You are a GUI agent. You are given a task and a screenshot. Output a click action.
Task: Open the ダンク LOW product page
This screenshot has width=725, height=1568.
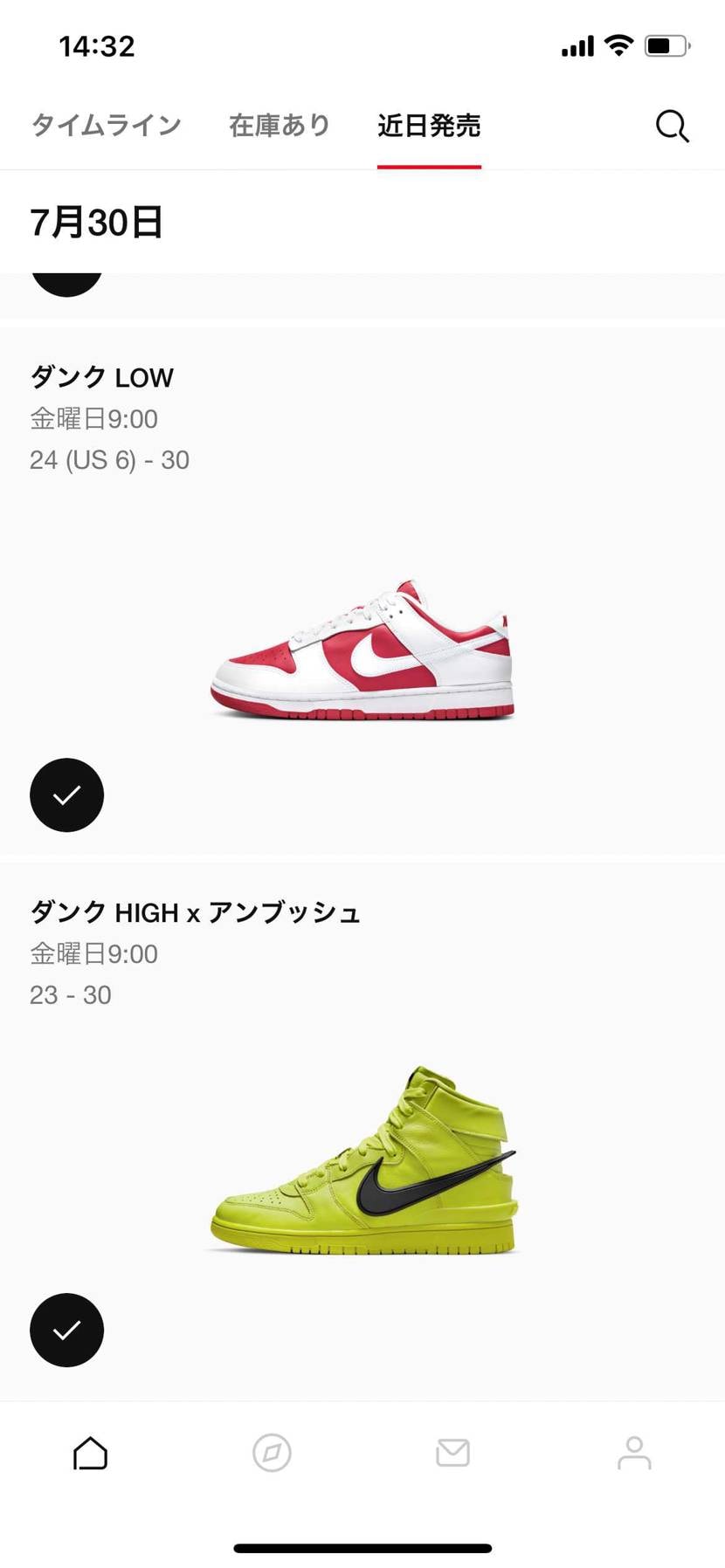pos(101,377)
